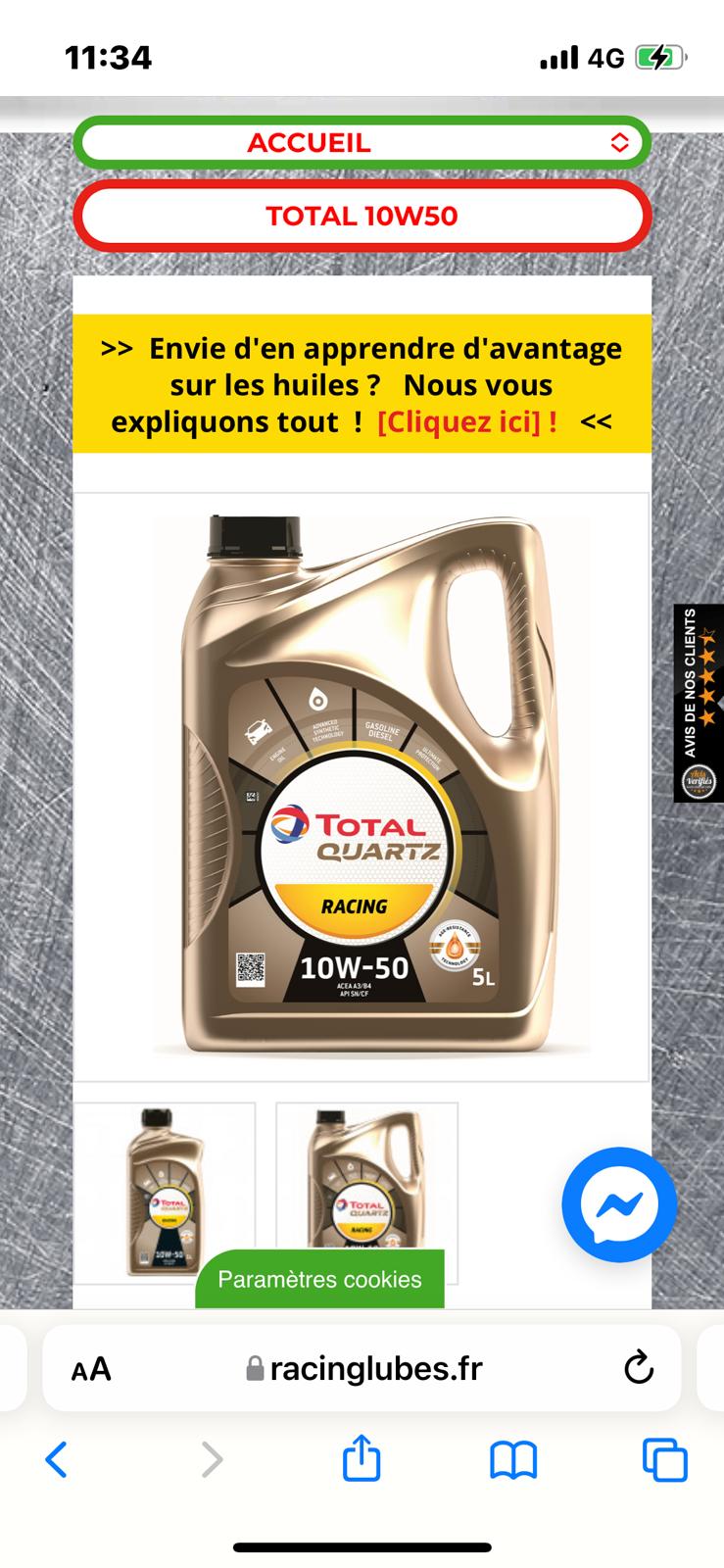
Task: Open Safari bookmarks
Action: (x=513, y=1460)
